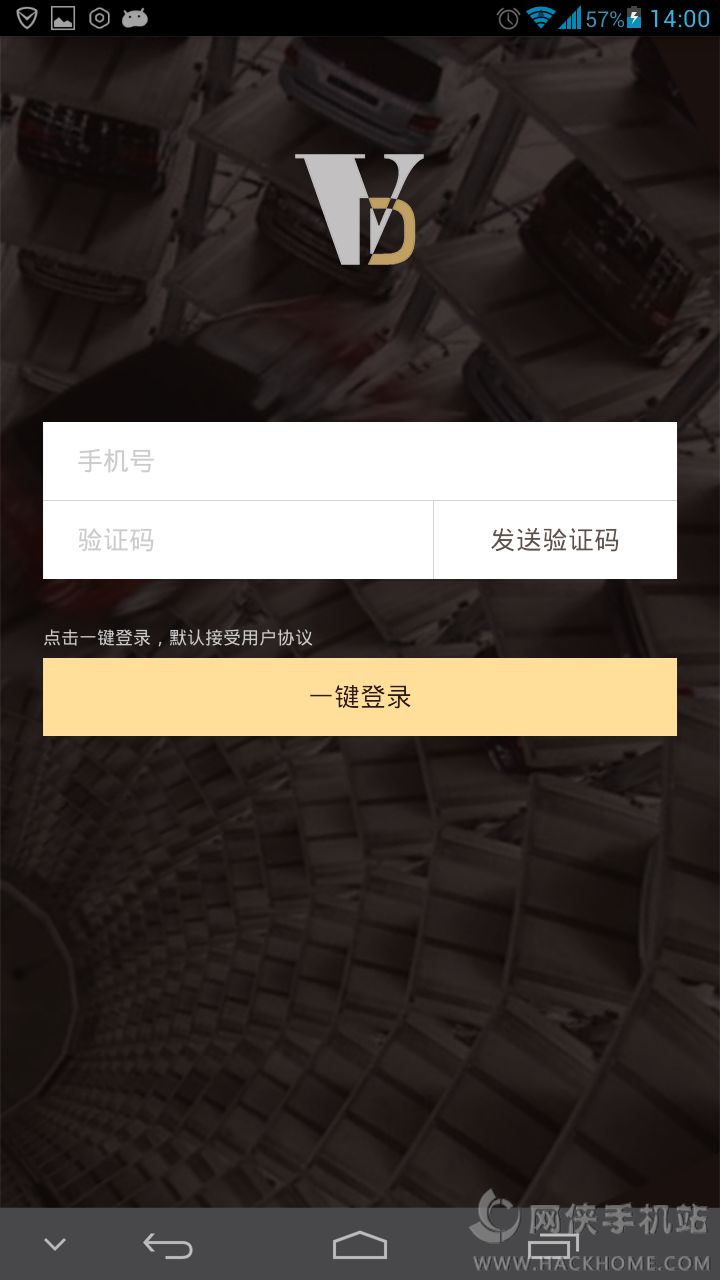Go back with the system back button

pos(167,1245)
